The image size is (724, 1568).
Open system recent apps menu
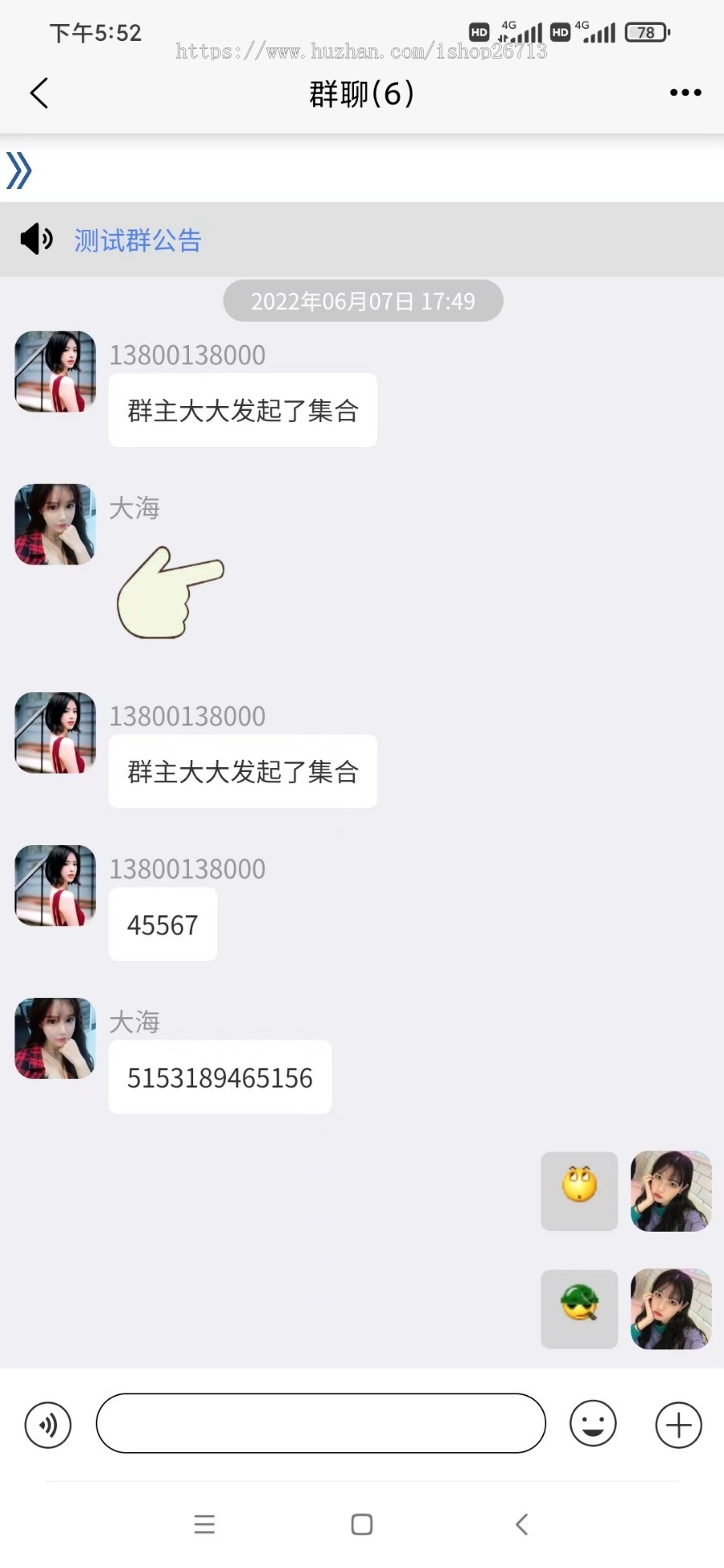(204, 1524)
